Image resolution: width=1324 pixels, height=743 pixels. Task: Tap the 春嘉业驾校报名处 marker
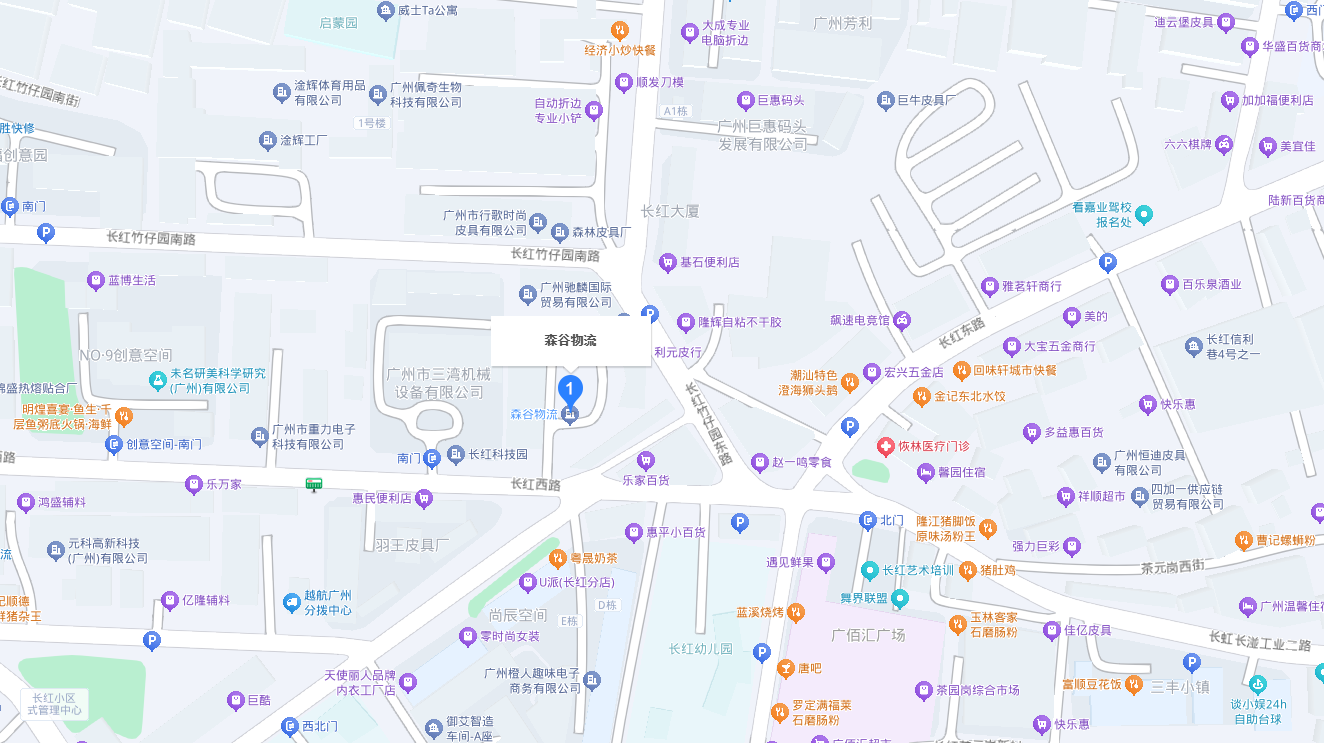tap(1144, 214)
